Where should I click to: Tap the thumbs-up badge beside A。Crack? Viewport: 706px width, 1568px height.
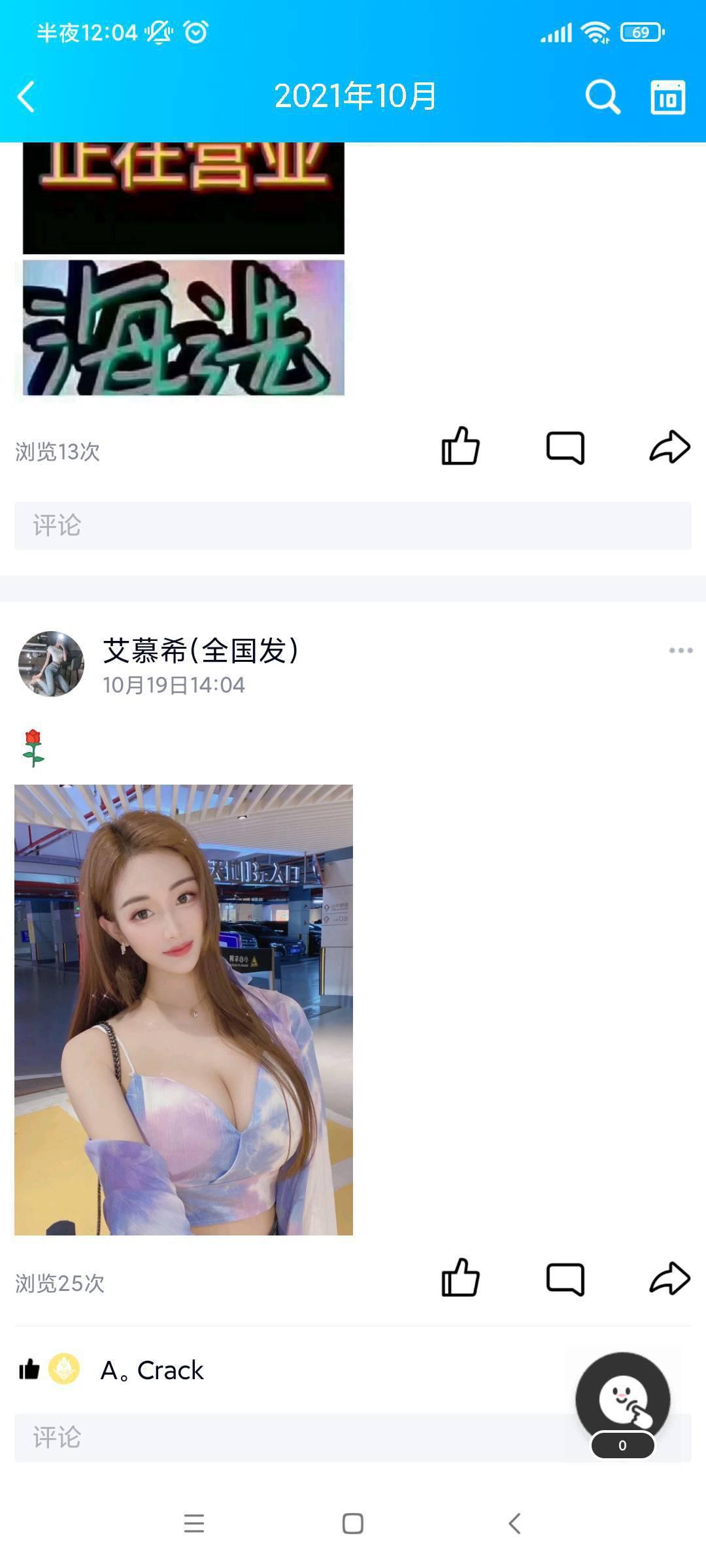pos(29,1370)
